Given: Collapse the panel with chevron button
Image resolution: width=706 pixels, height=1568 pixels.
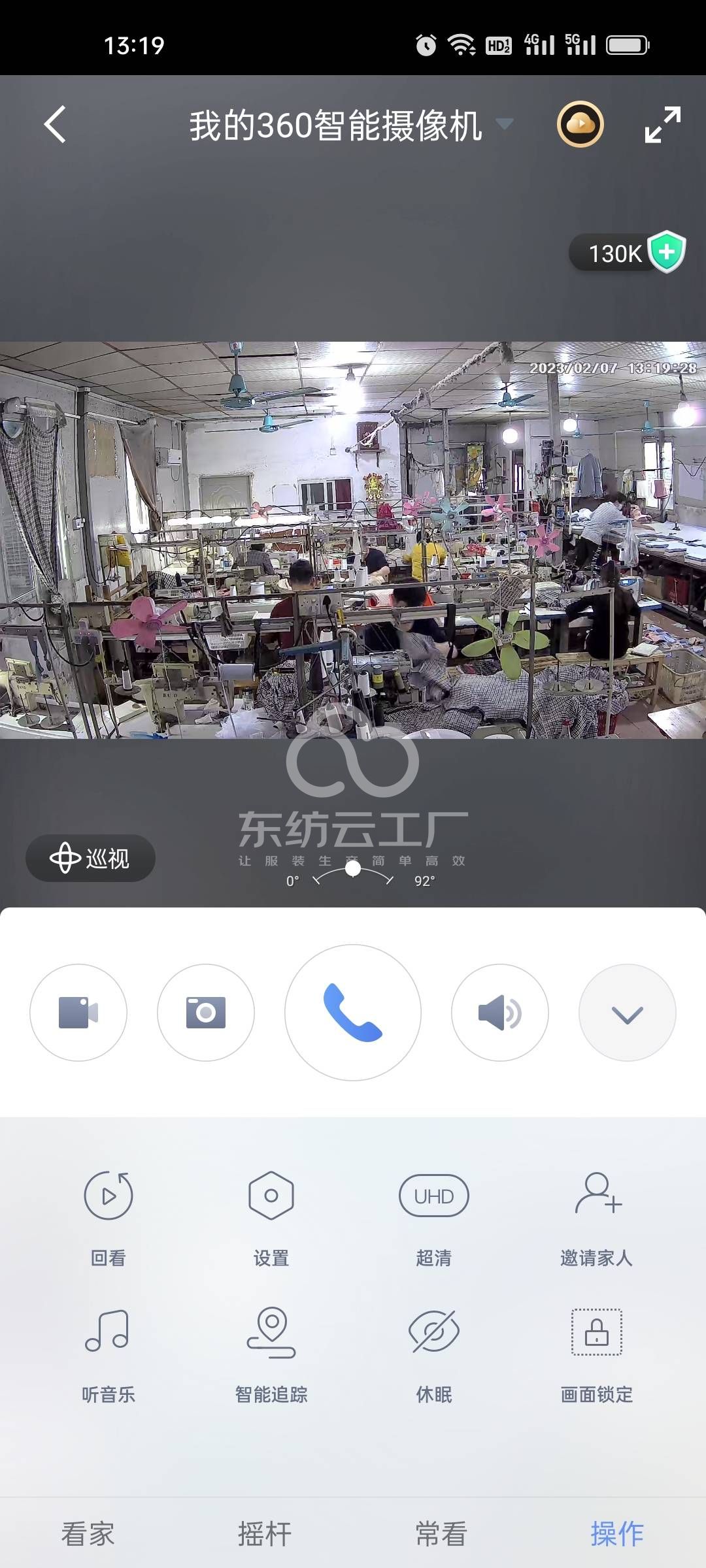Looking at the screenshot, I should 628,1013.
